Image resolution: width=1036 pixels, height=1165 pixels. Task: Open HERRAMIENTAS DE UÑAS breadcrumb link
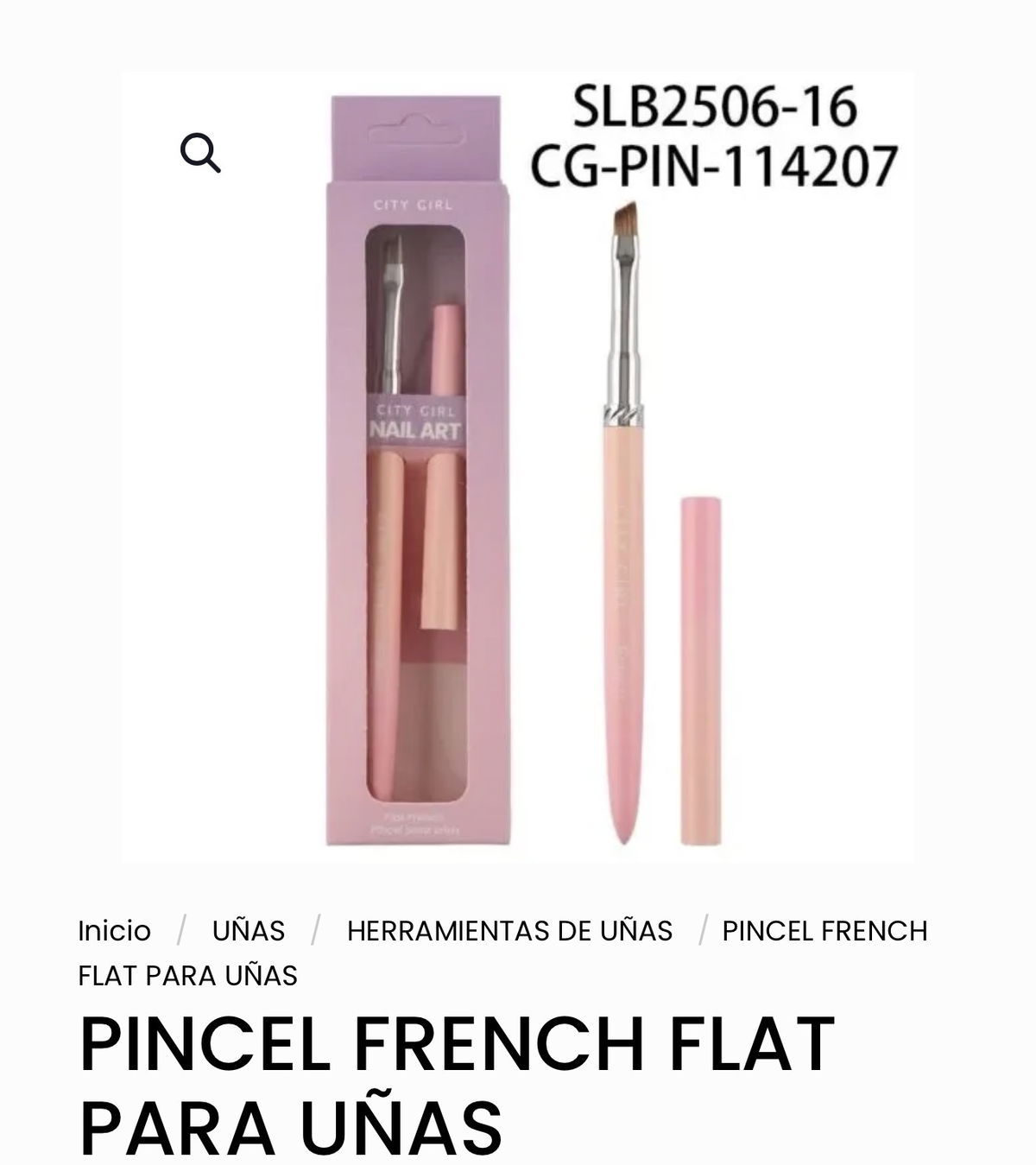click(x=509, y=931)
